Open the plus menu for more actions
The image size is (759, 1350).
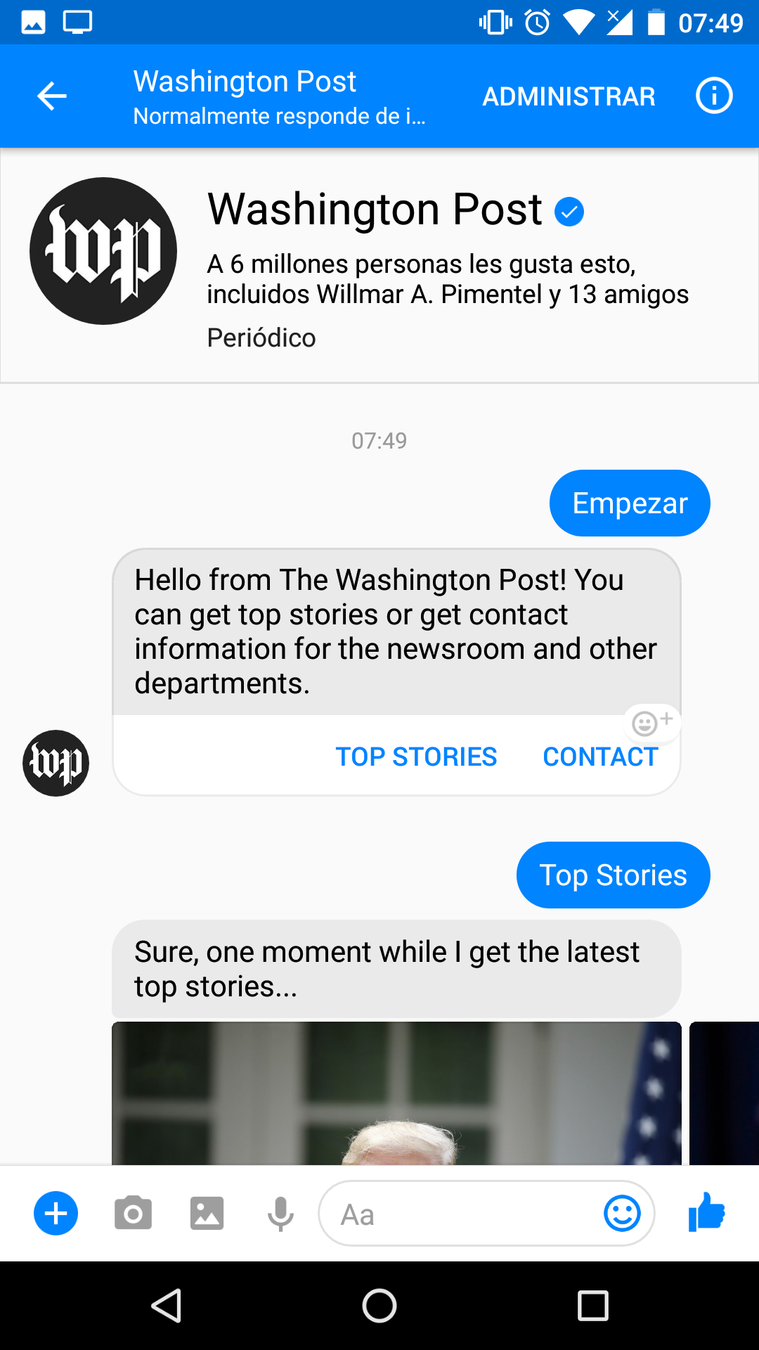pos(56,1214)
